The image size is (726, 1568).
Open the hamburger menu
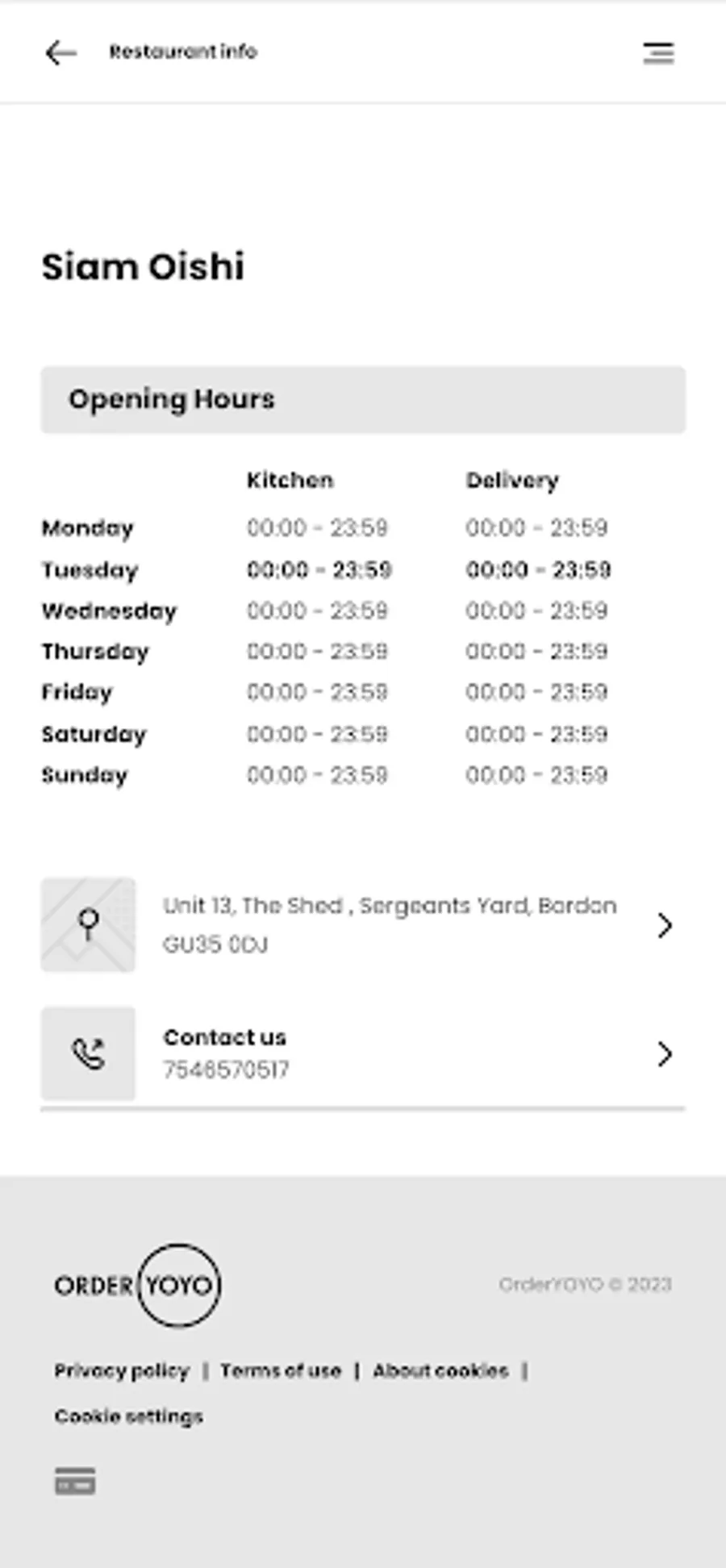658,53
